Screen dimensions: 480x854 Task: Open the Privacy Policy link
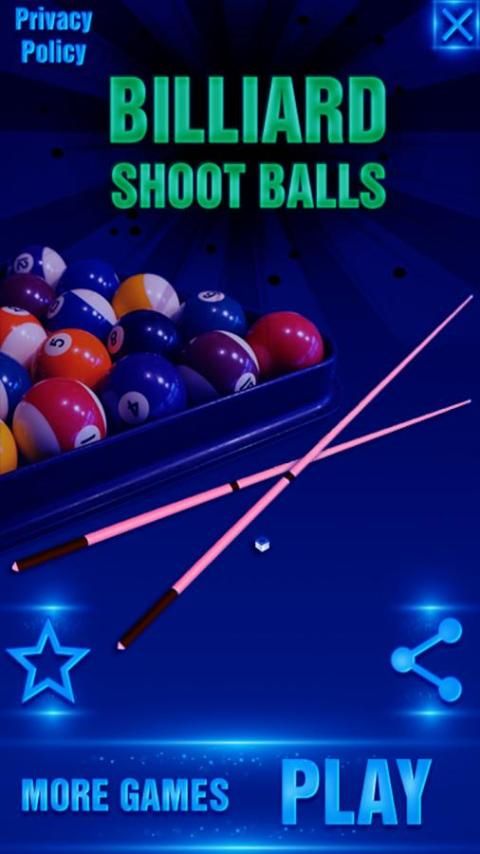pos(53,36)
